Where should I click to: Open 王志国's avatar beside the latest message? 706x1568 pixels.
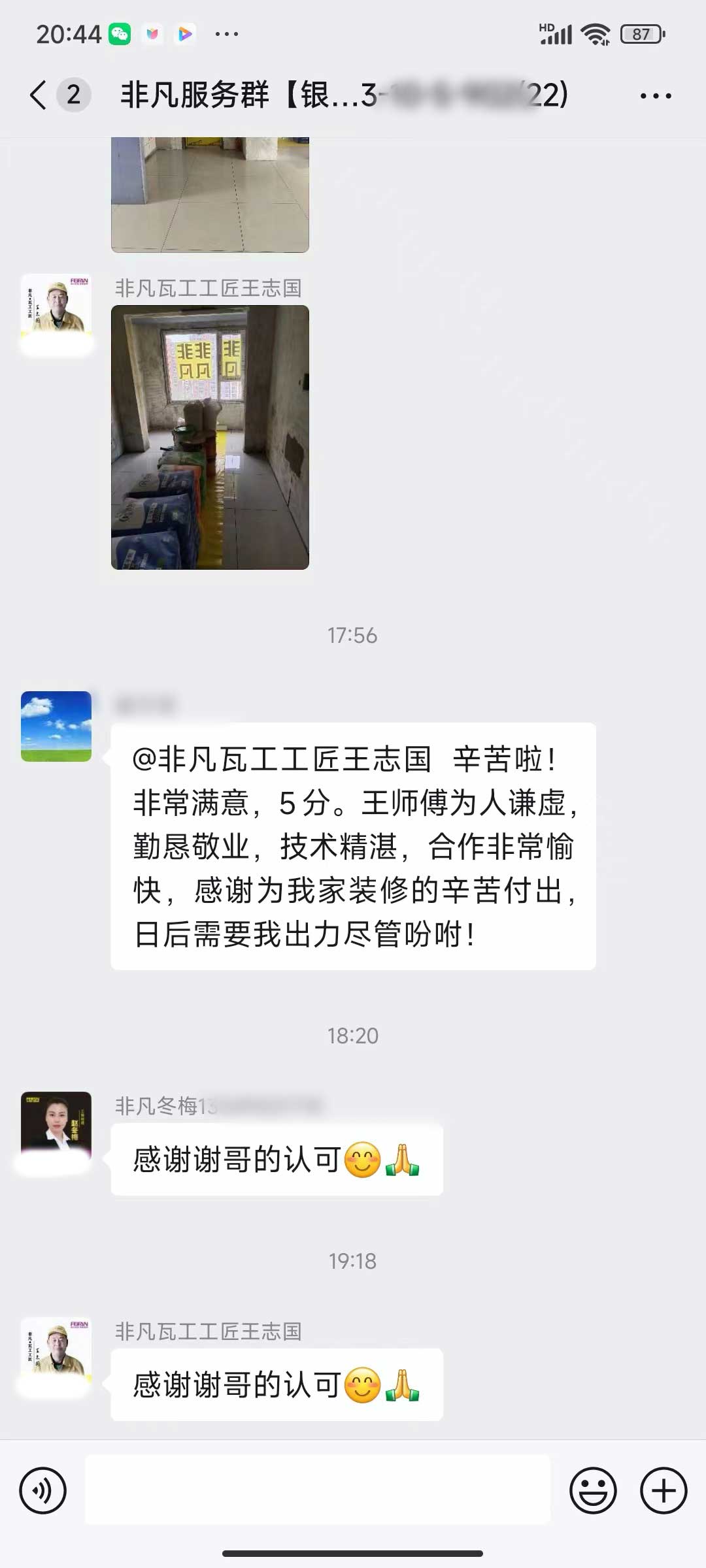56,1351
